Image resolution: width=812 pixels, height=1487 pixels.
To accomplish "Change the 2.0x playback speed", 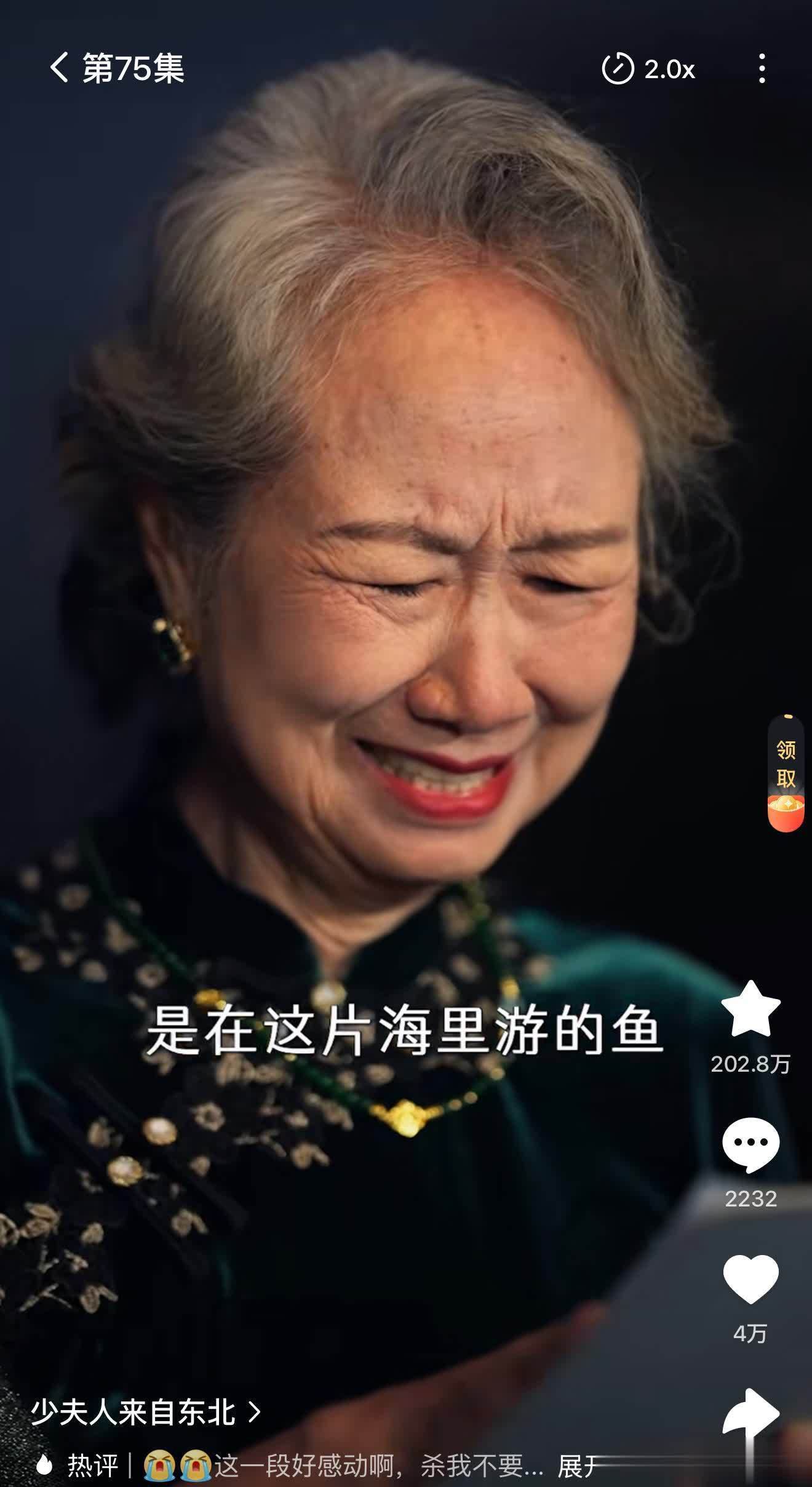I will pos(649,68).
